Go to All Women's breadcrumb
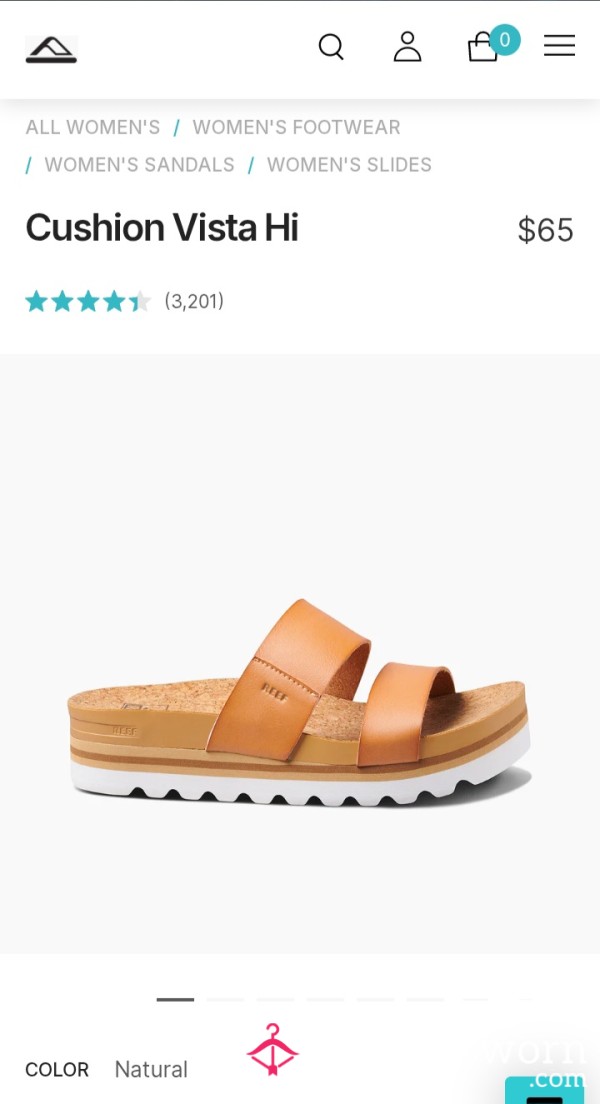 tap(93, 127)
